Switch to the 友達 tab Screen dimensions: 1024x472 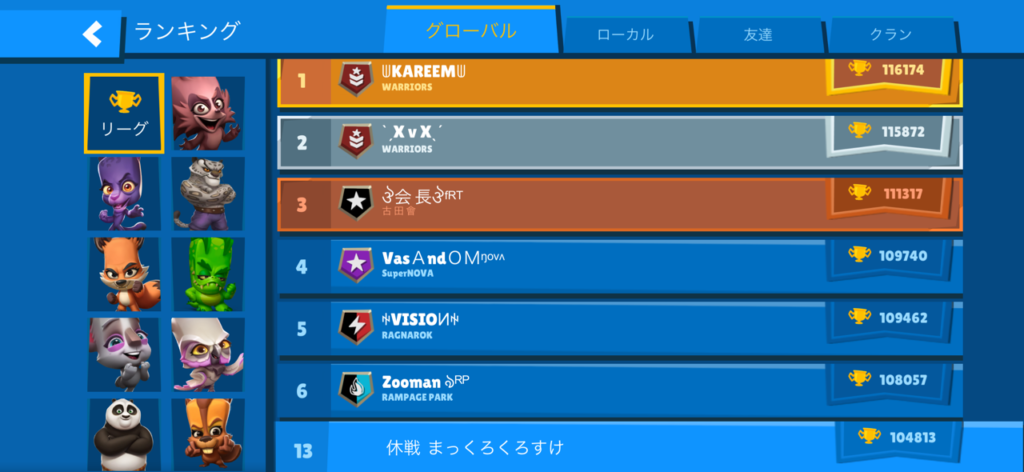coord(759,35)
